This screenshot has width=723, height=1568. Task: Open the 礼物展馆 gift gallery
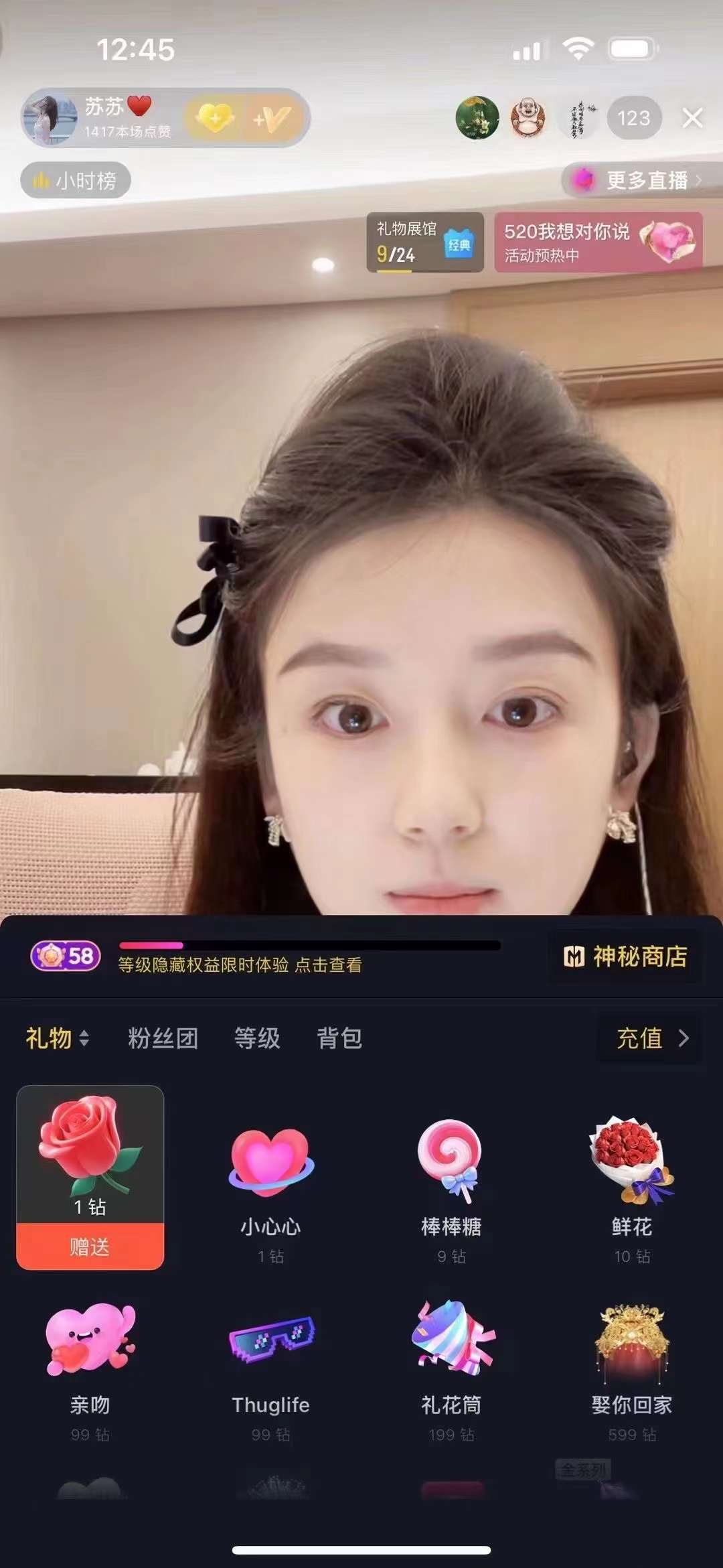tap(424, 242)
